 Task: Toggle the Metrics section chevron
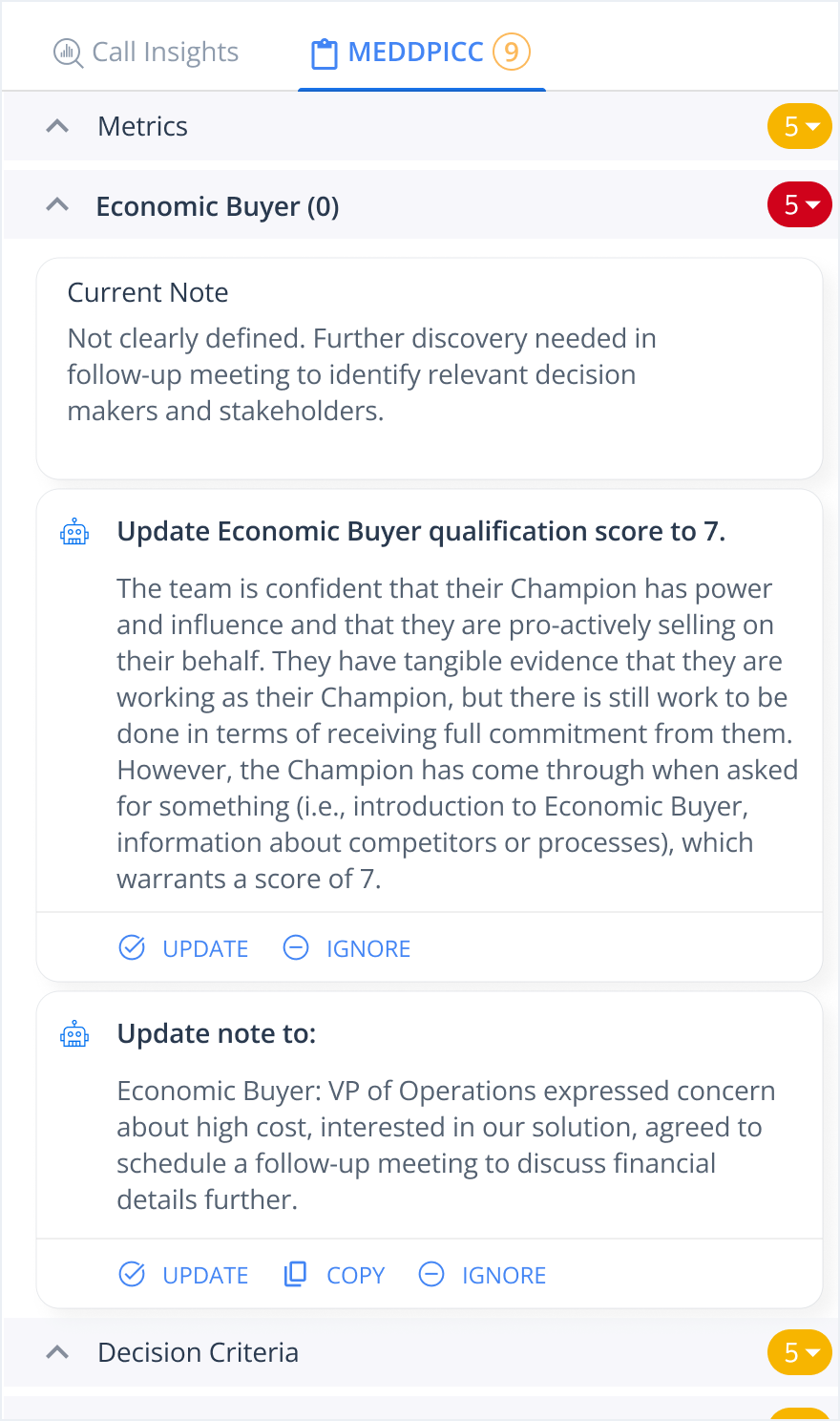coord(57,126)
